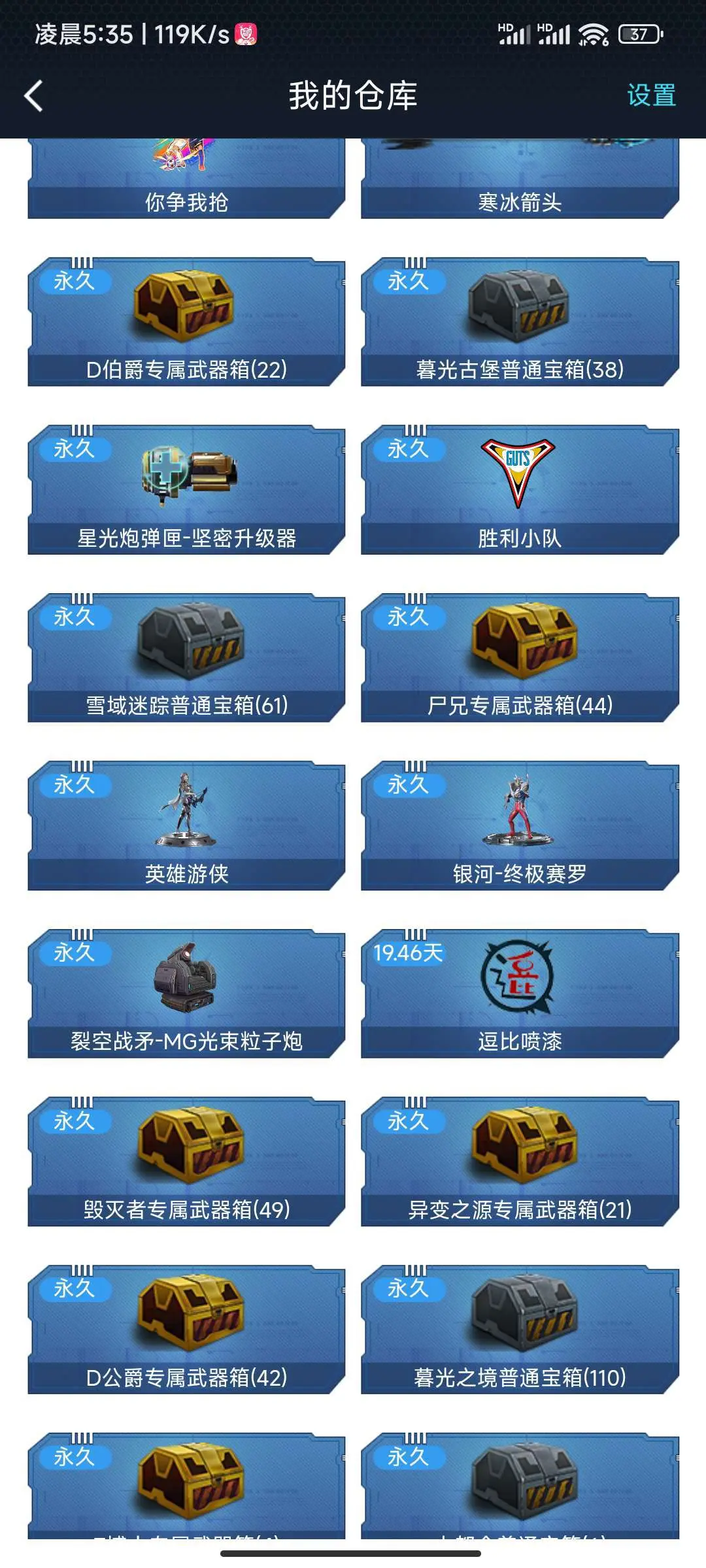View 星光炮弹匣-坚密升级器 item
The width and height of the screenshot is (706, 1568).
[x=186, y=489]
